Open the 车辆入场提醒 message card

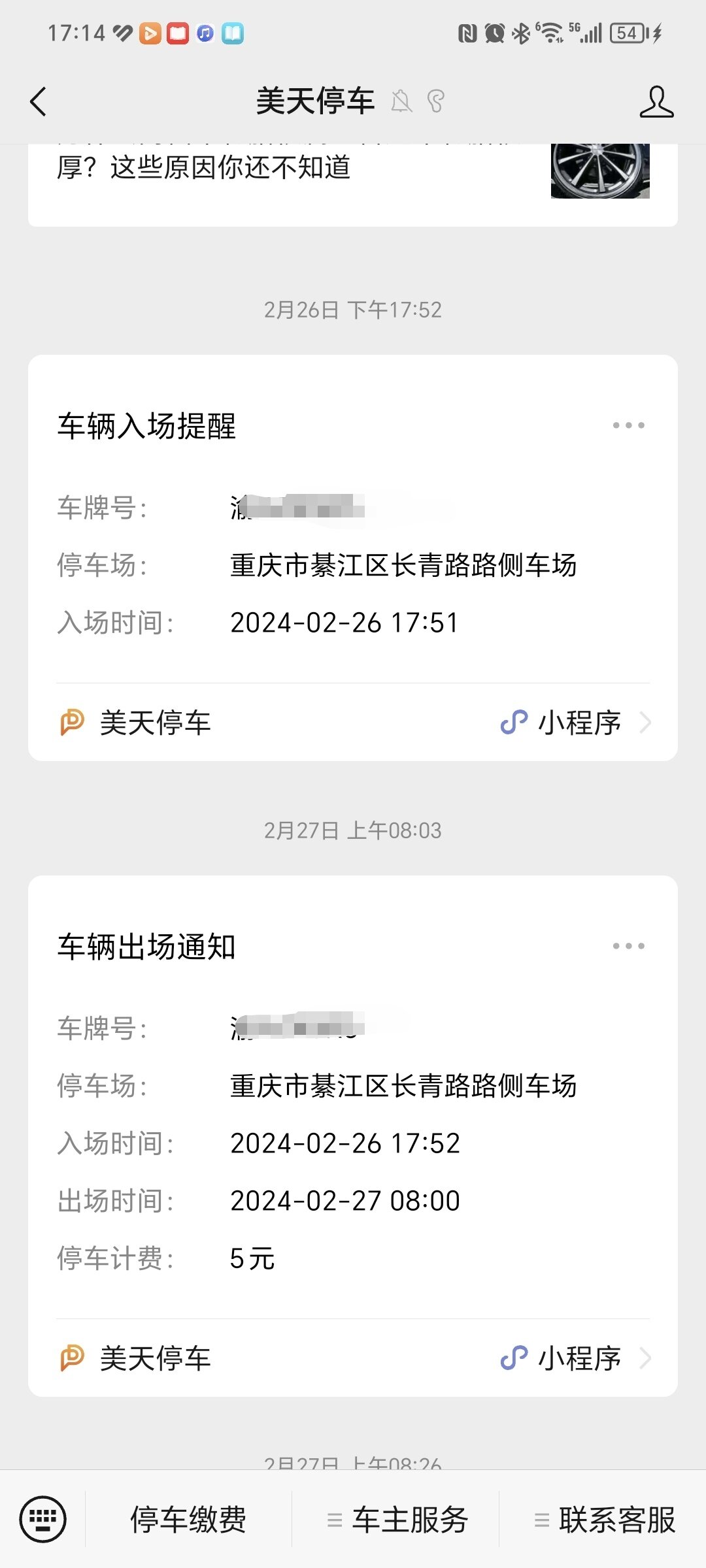[x=353, y=557]
